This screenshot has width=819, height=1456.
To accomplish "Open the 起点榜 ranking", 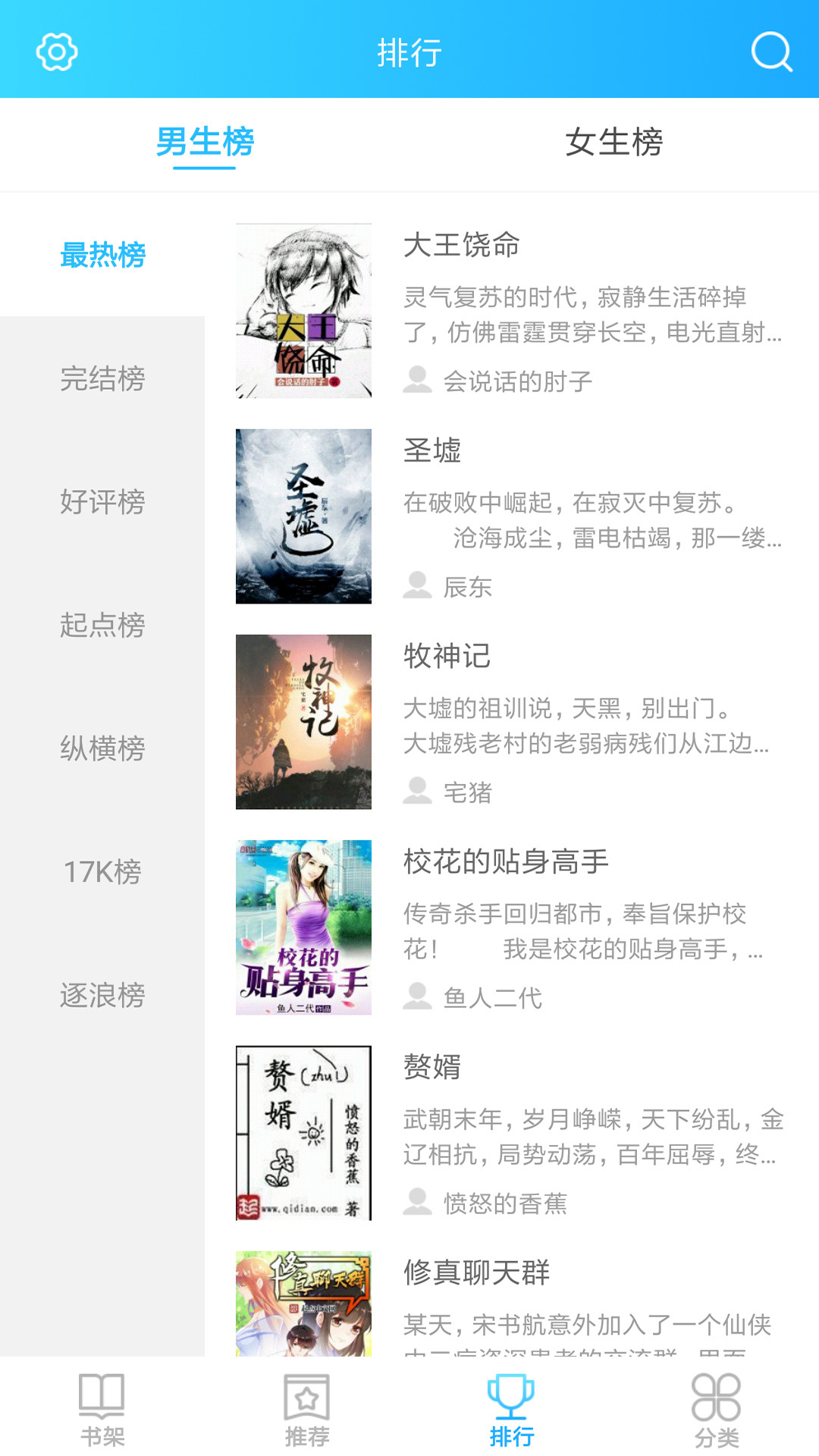I will (102, 626).
